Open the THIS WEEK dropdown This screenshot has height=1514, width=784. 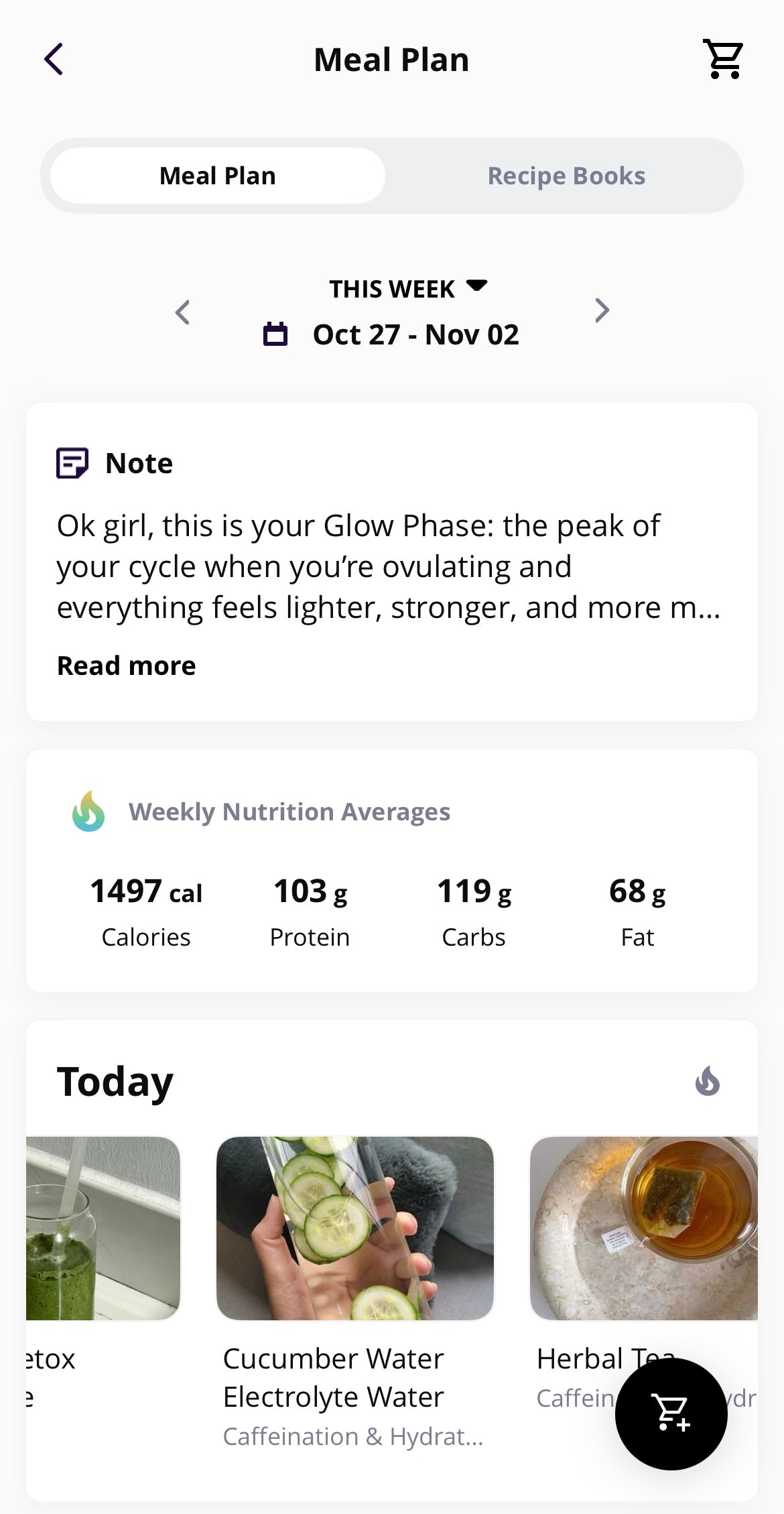point(407,288)
